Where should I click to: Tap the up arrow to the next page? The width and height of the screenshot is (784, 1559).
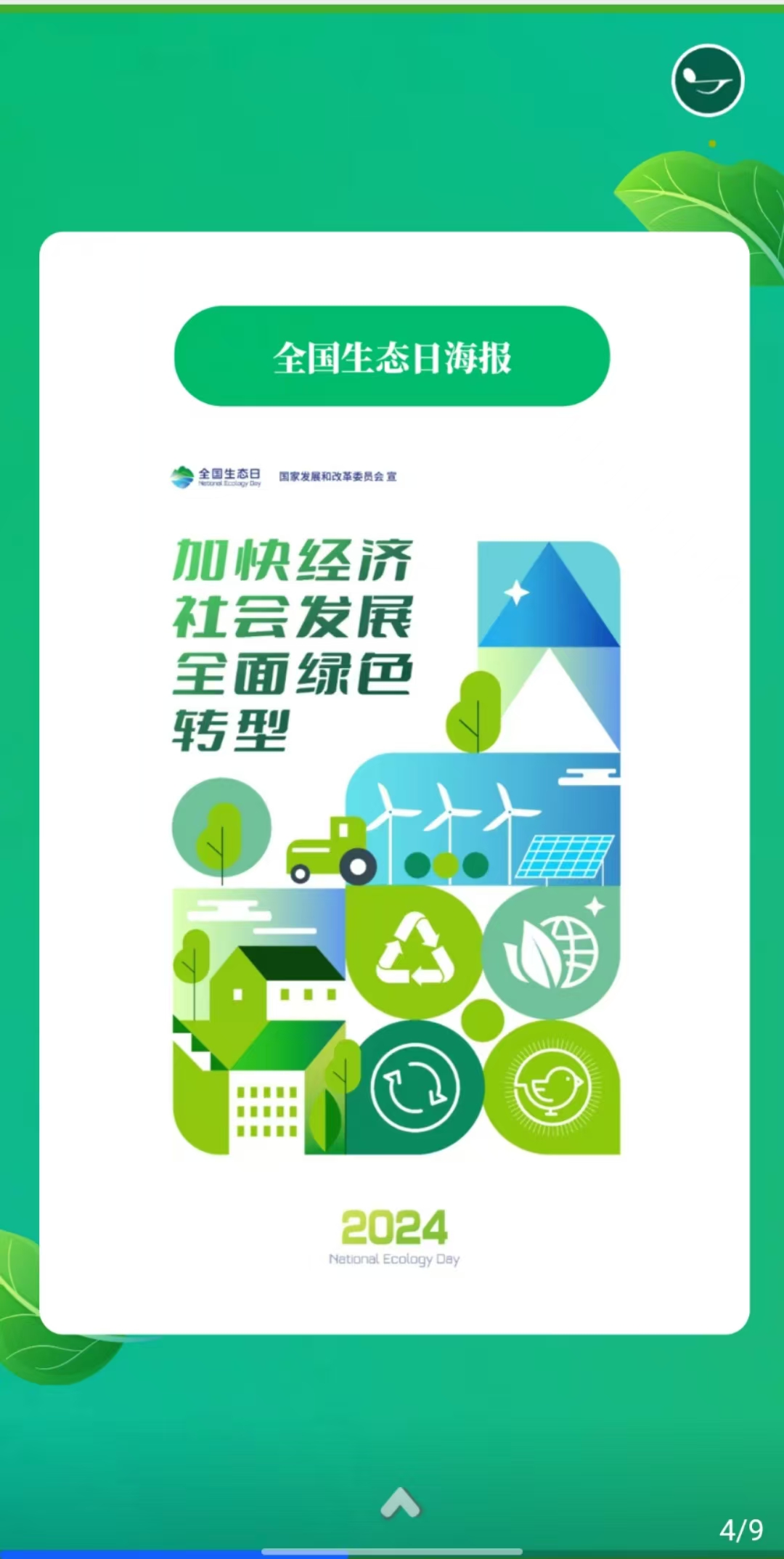tap(400, 1502)
